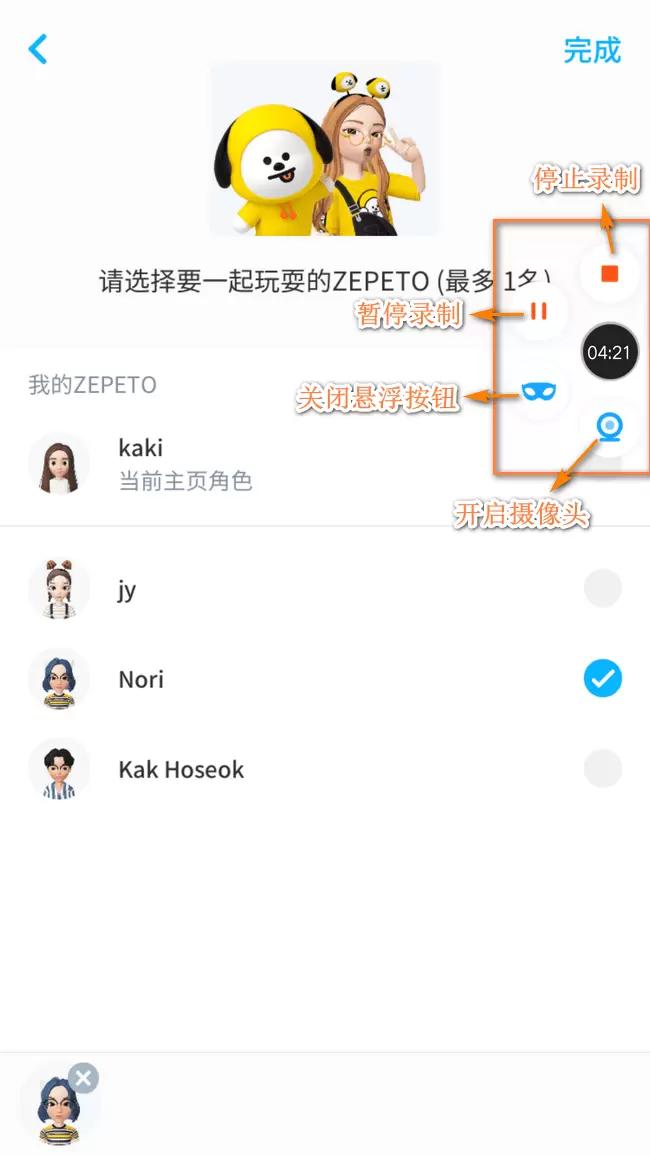Turn on the camera from the floating menu
Viewport: 650px width, 1156px height.
[x=610, y=427]
